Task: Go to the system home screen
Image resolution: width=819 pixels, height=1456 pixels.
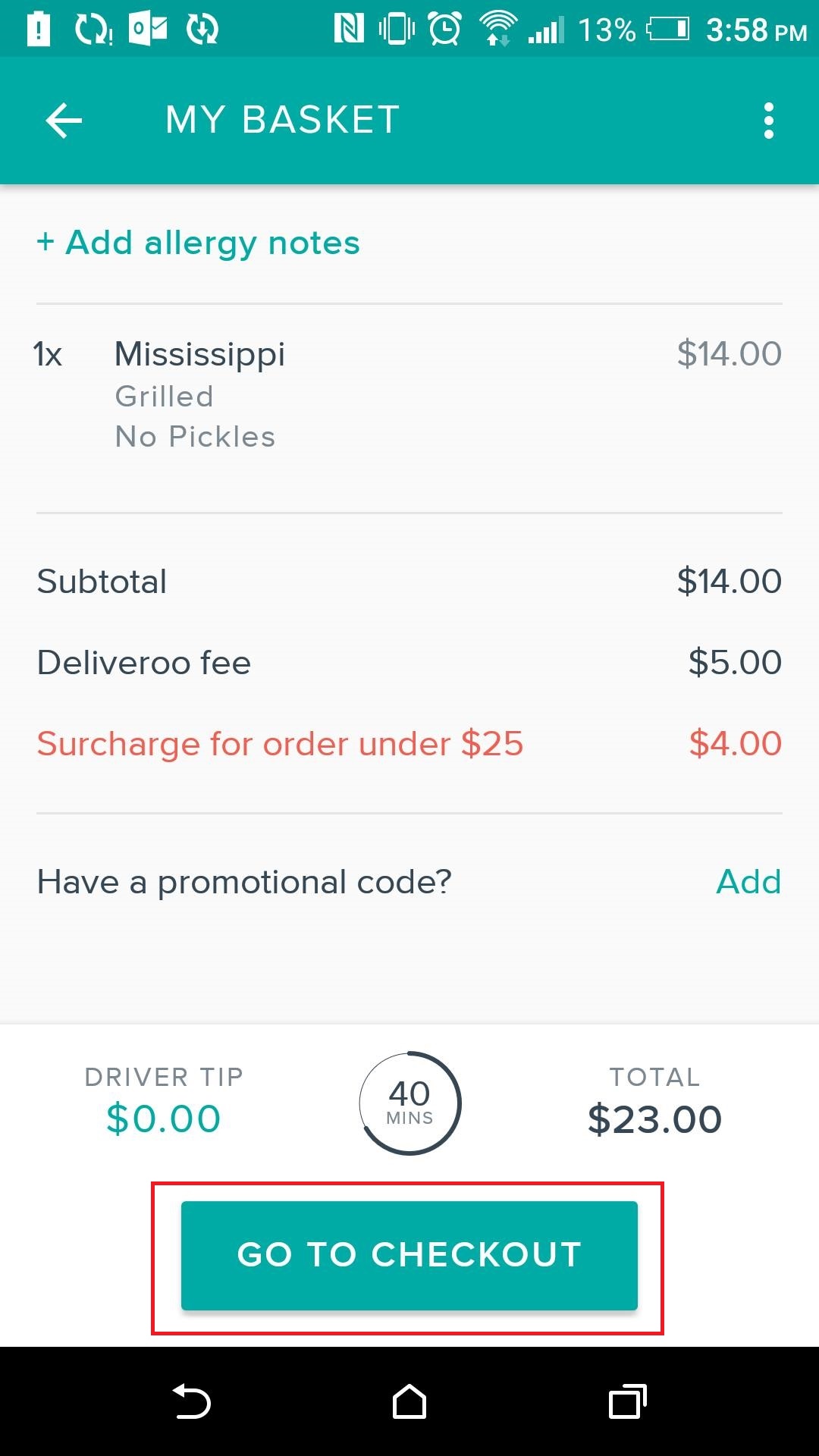Action: click(x=409, y=1401)
